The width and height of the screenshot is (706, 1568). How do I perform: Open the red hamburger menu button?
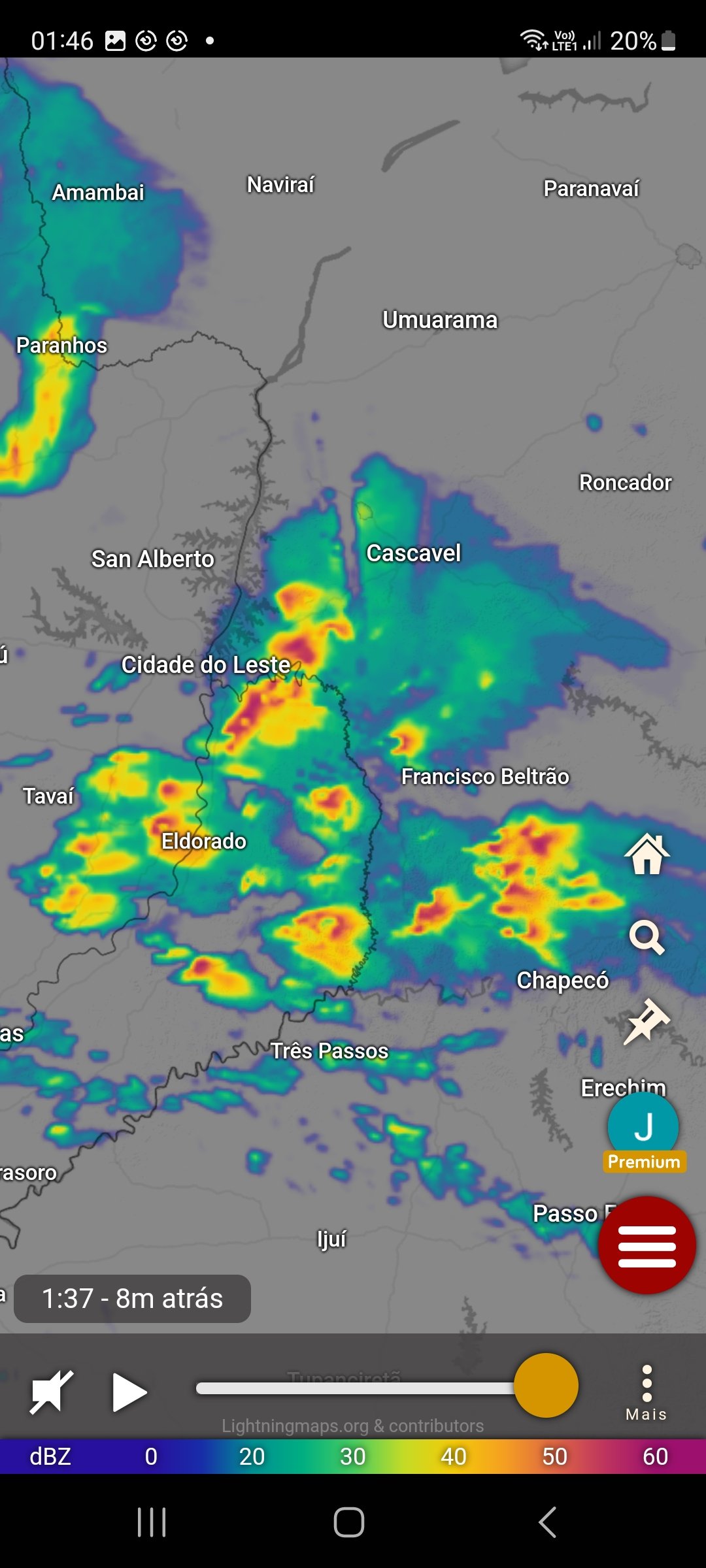pyautogui.click(x=647, y=1245)
